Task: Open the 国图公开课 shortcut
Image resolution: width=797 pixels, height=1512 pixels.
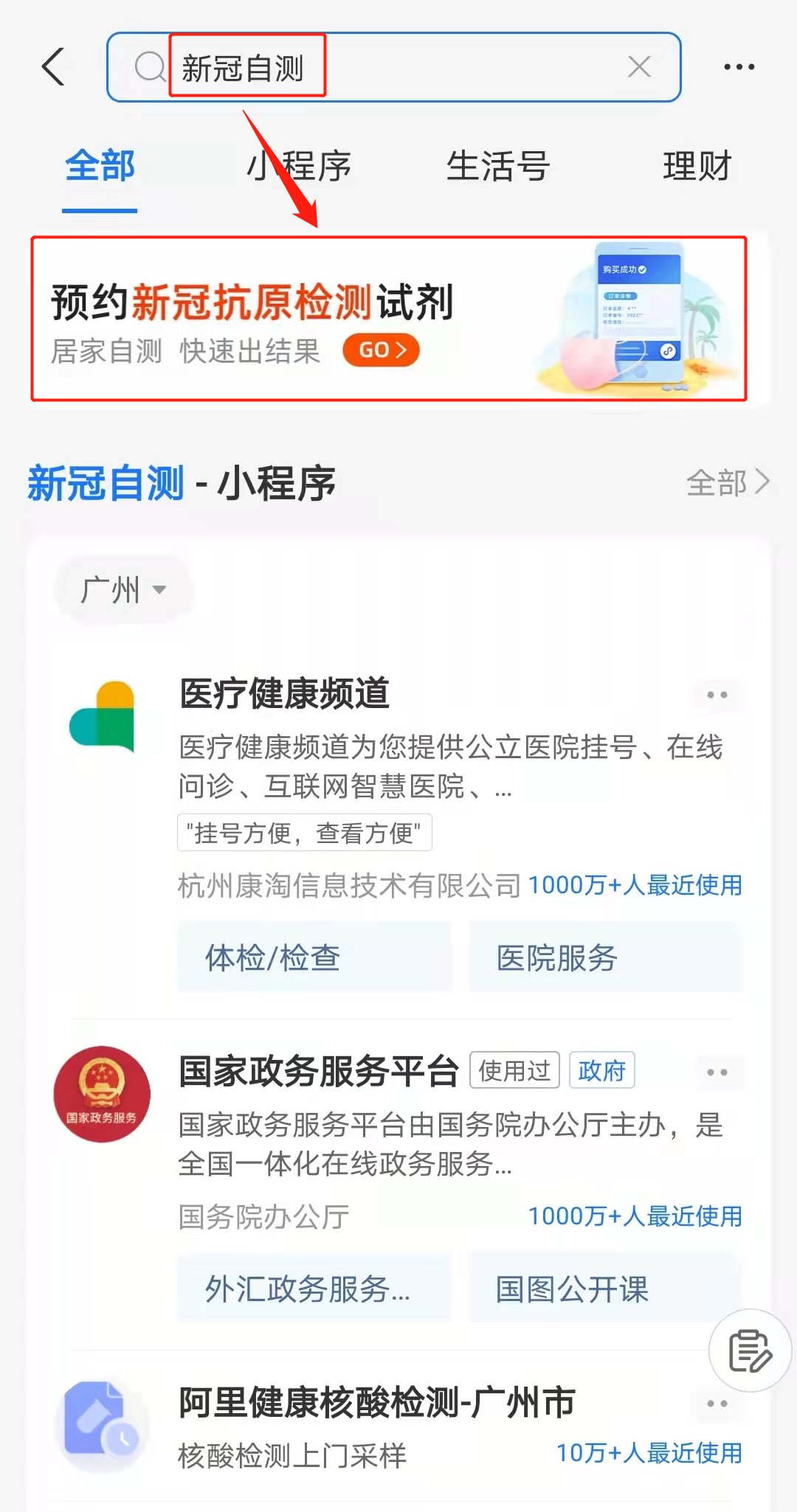Action: pyautogui.click(x=605, y=1289)
